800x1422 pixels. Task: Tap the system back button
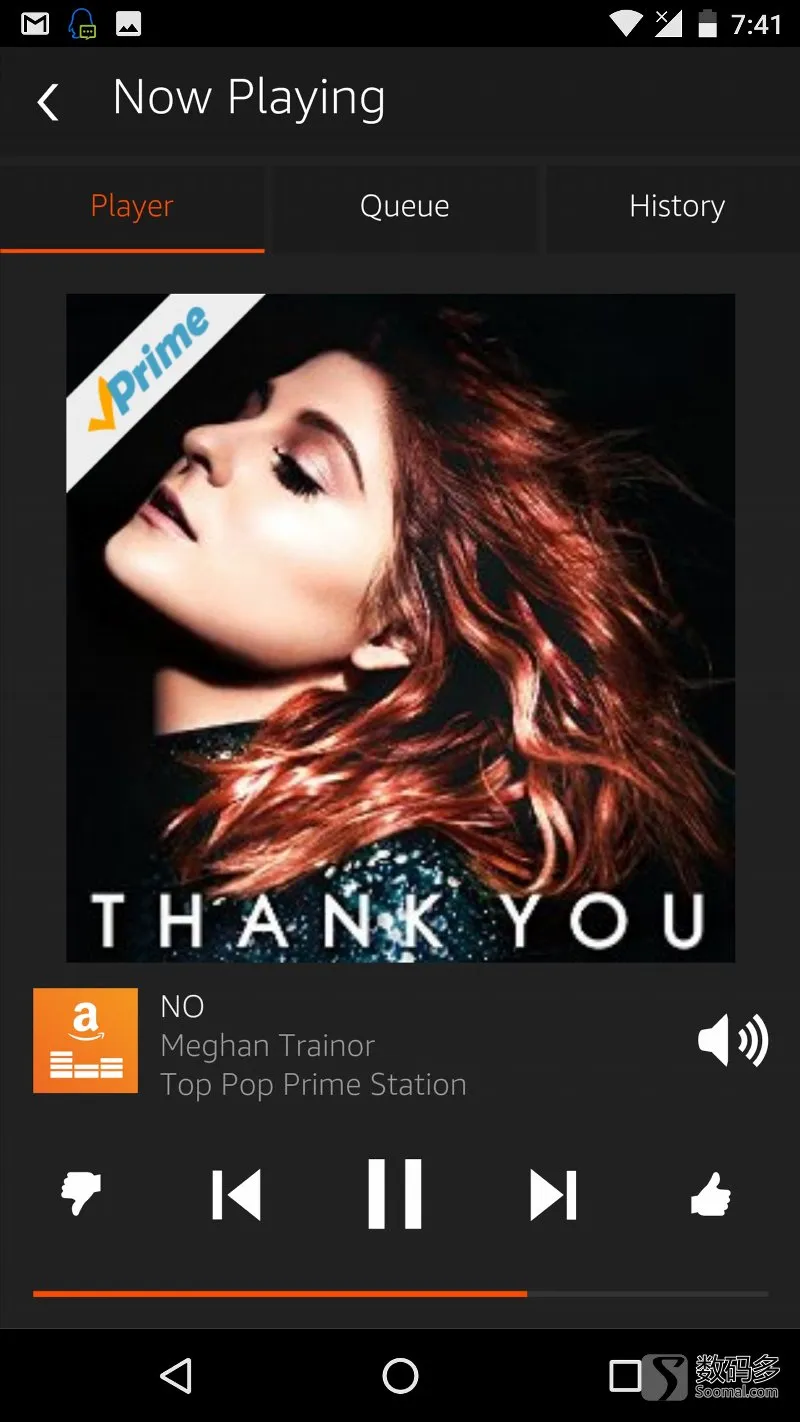(x=176, y=1376)
